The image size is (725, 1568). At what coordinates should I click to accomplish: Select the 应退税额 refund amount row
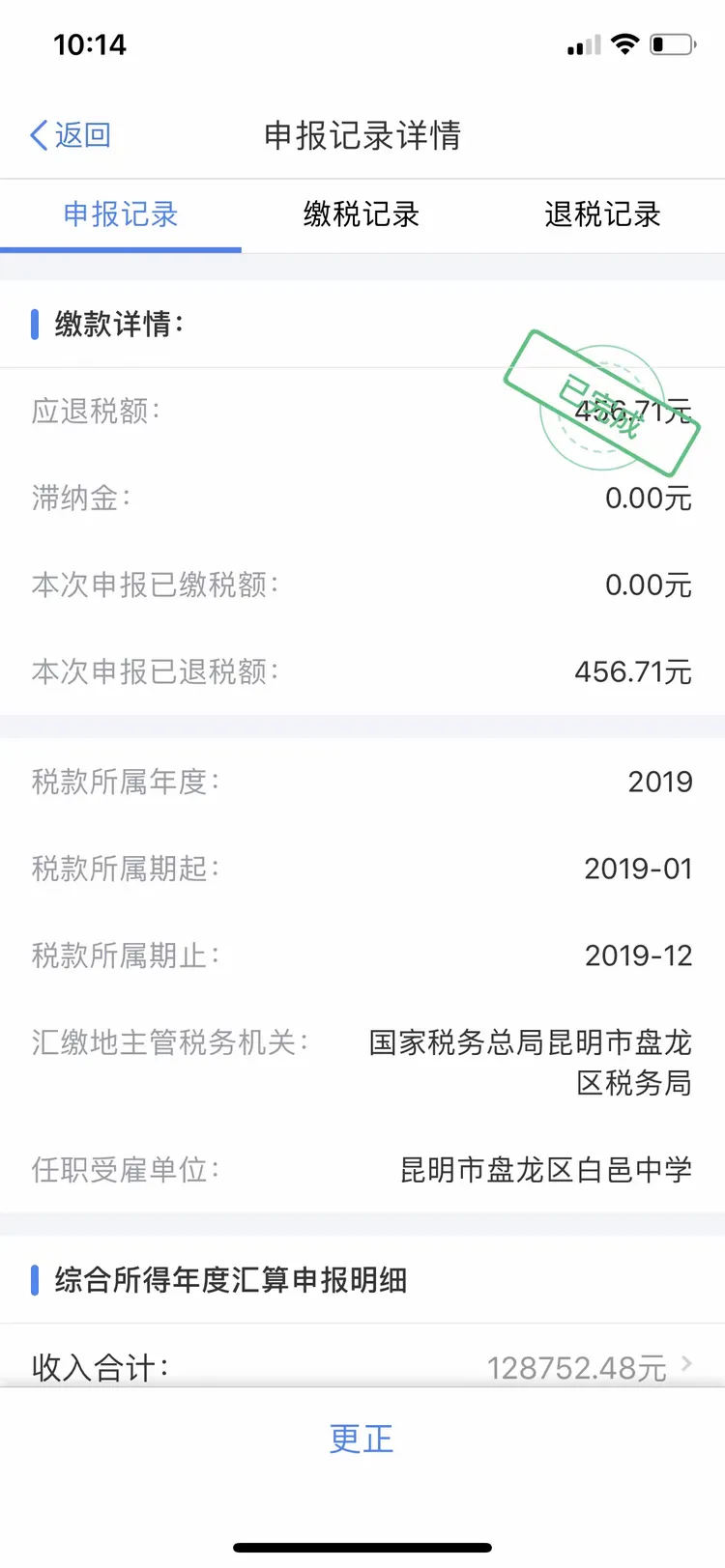(x=362, y=411)
